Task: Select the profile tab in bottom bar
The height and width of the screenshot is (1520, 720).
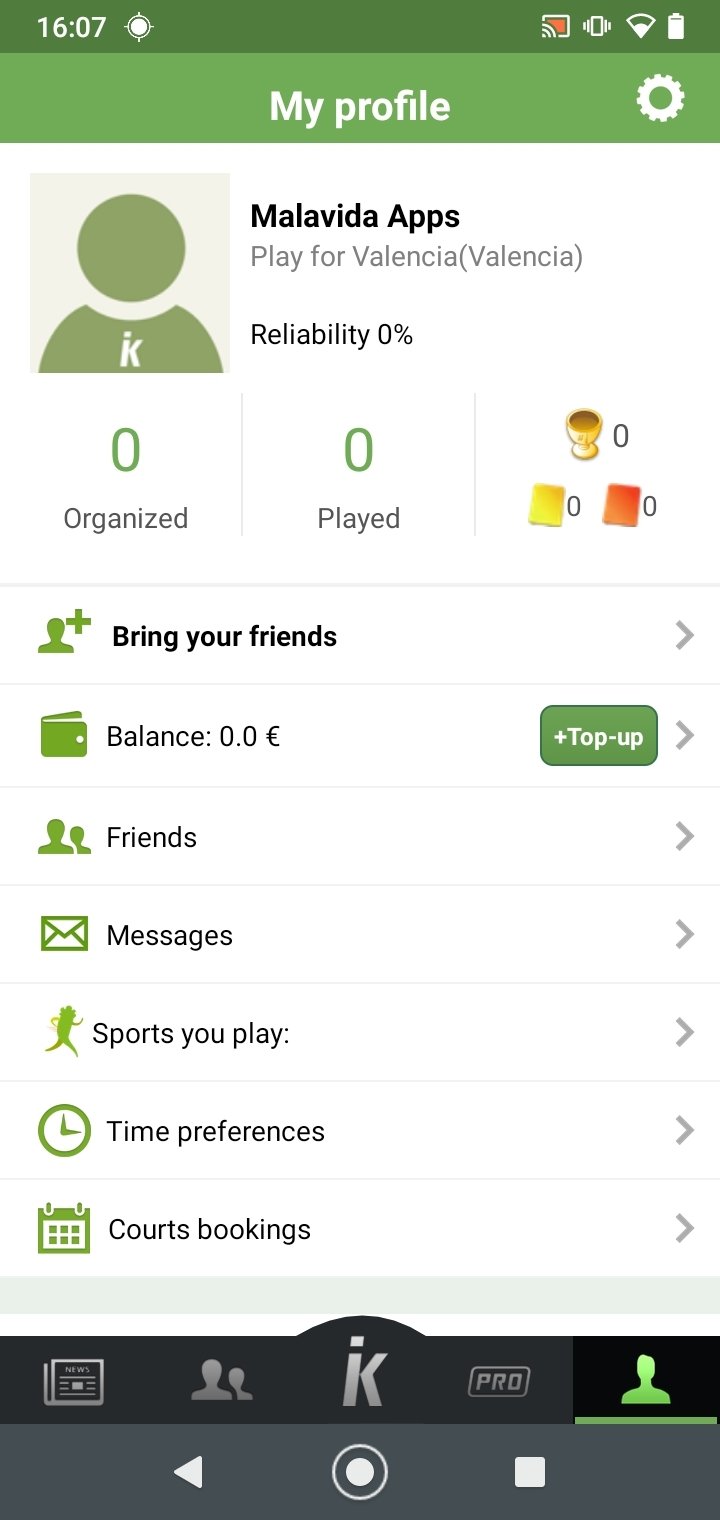Action: tap(646, 1380)
